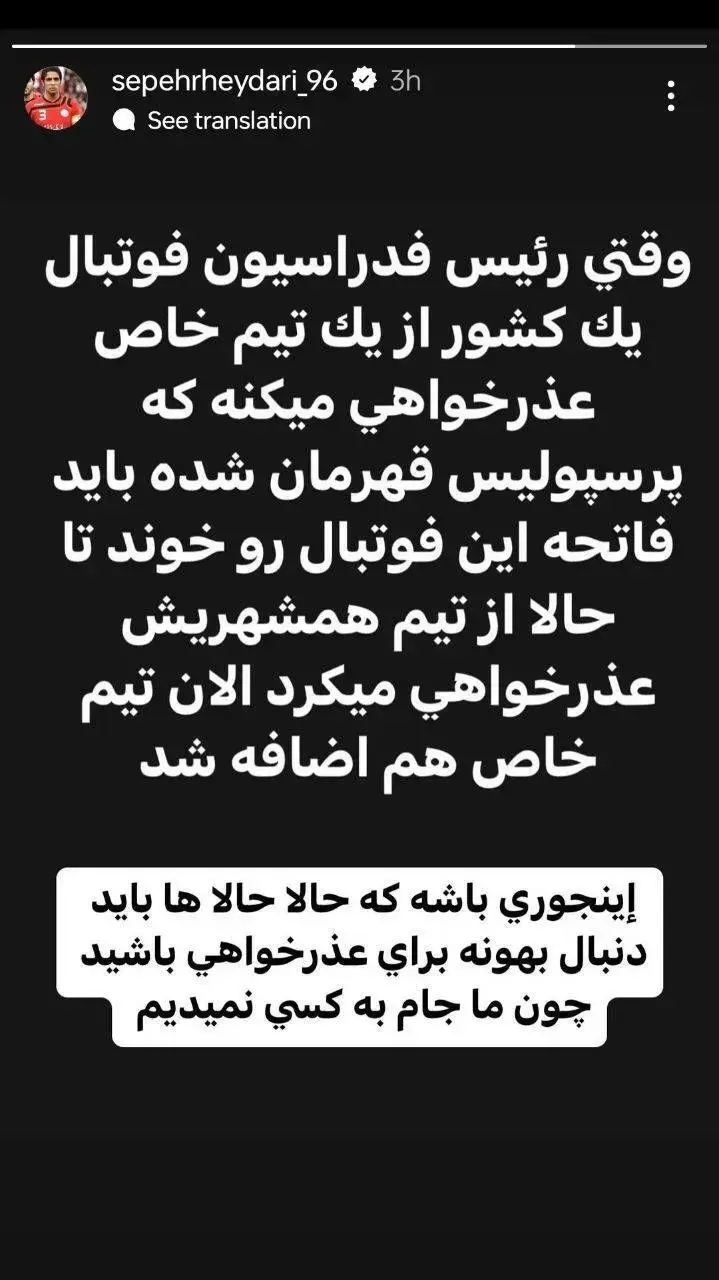This screenshot has height=1280, width=719.
Task: Open sepehrheydari_96 username profile
Action: (224, 81)
